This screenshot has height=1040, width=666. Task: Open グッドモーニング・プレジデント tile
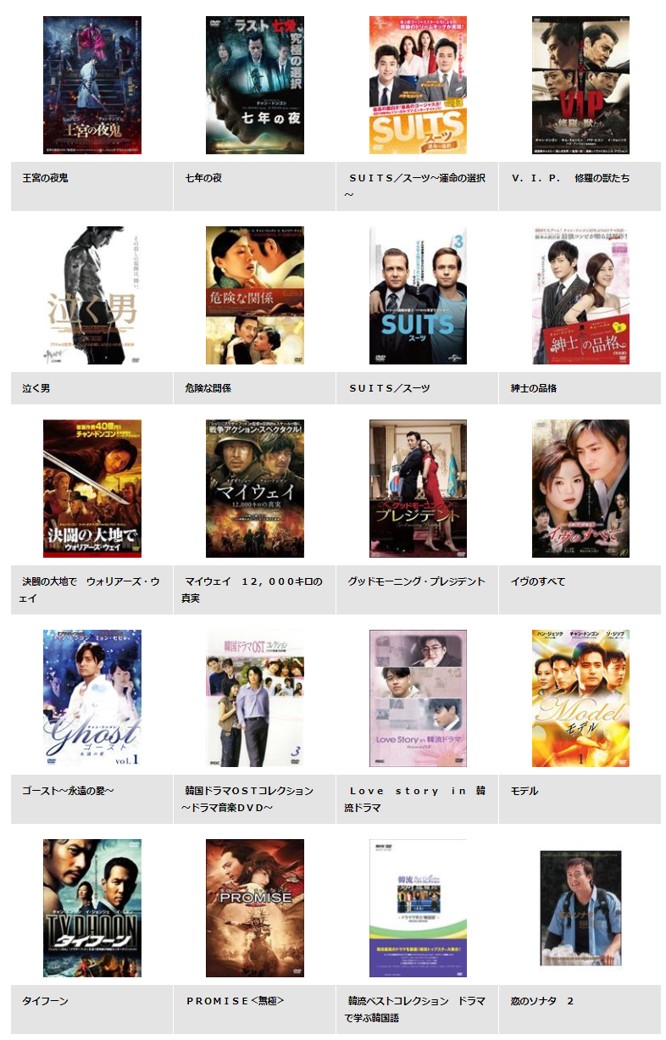418,488
